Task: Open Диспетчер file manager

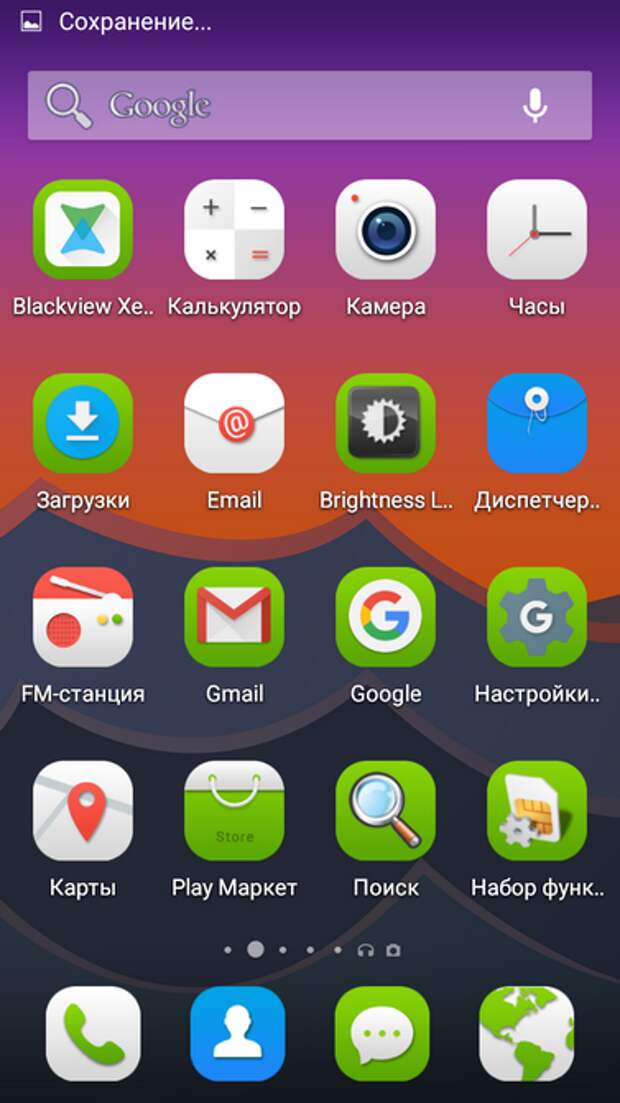Action: (x=536, y=423)
